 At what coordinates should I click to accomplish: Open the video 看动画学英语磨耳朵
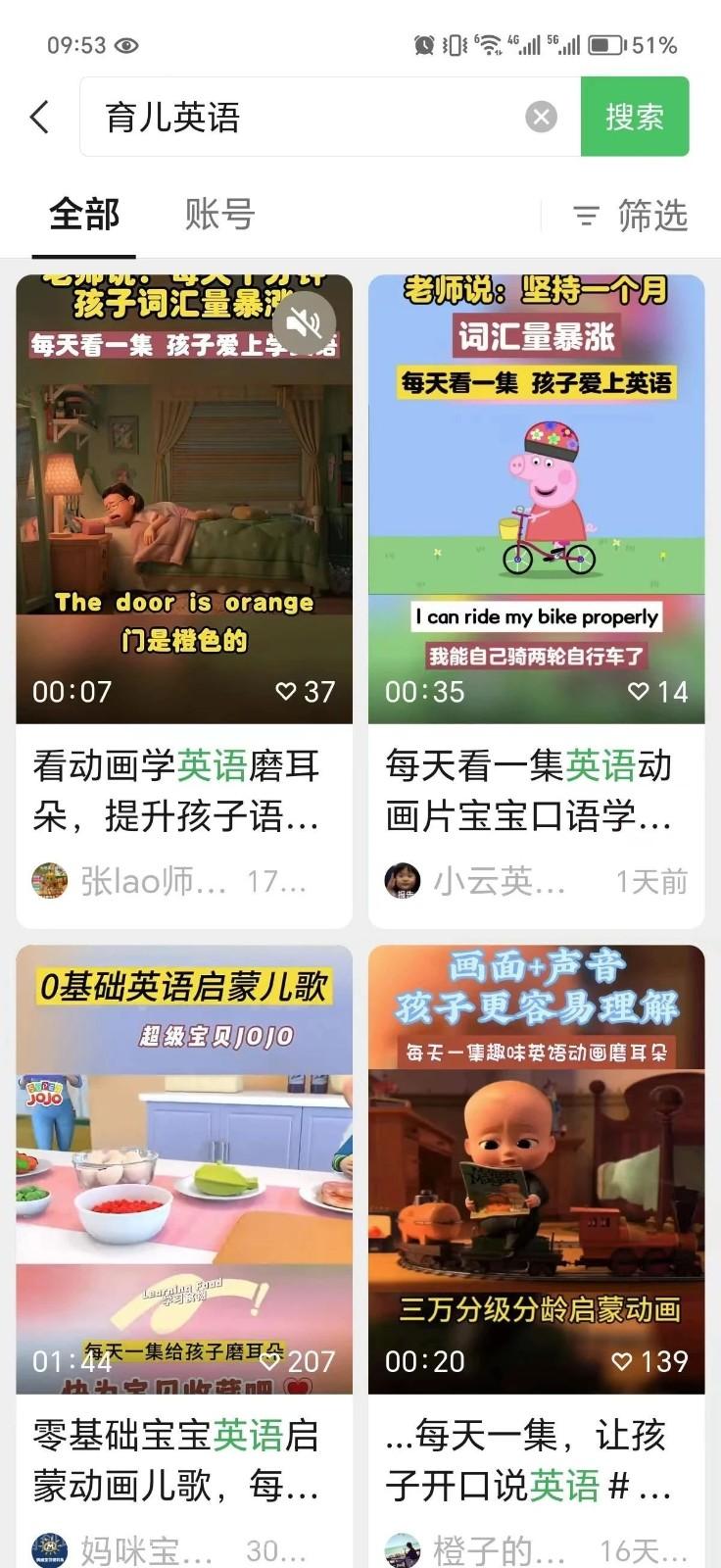(184, 500)
